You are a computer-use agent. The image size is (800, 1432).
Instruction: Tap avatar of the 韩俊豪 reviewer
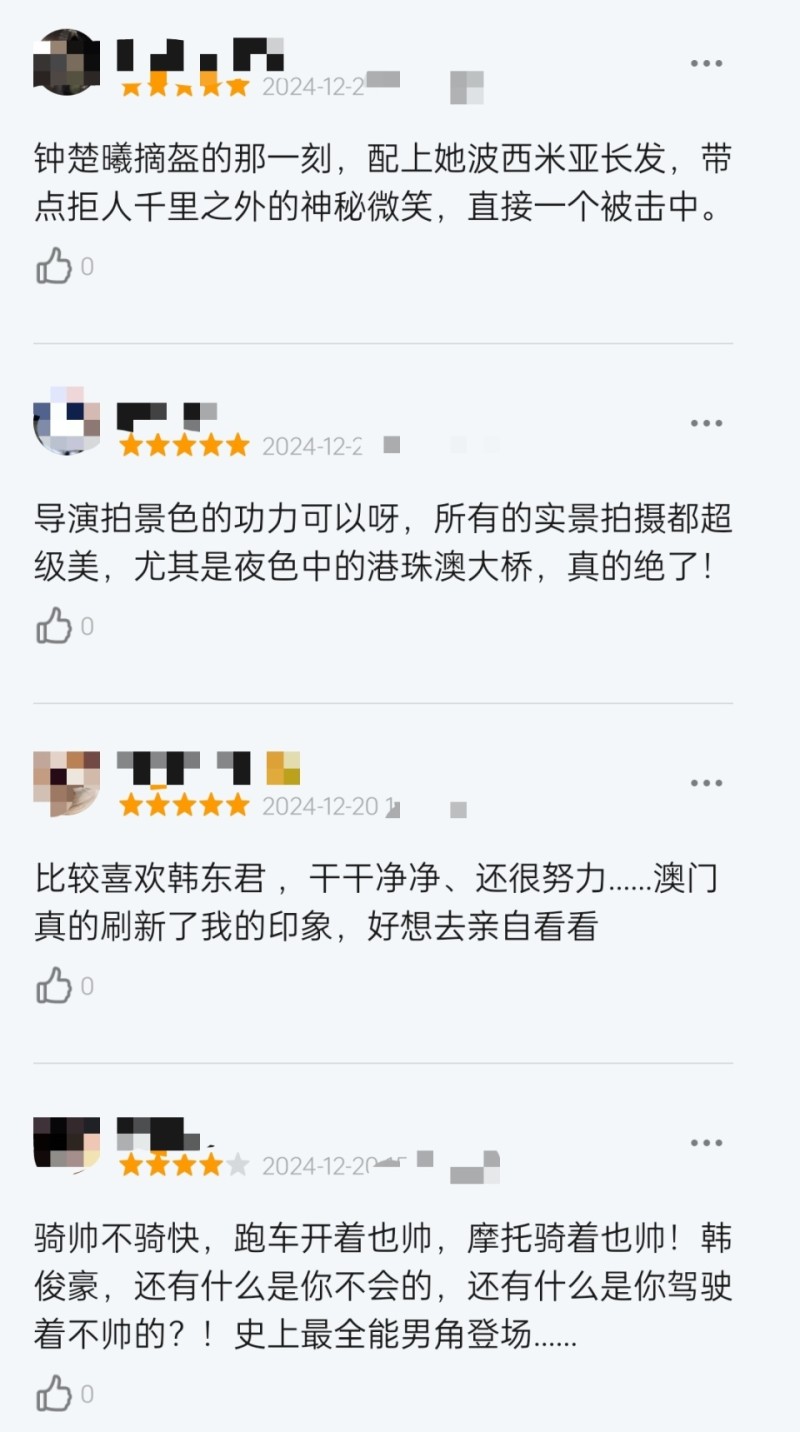point(66,1143)
